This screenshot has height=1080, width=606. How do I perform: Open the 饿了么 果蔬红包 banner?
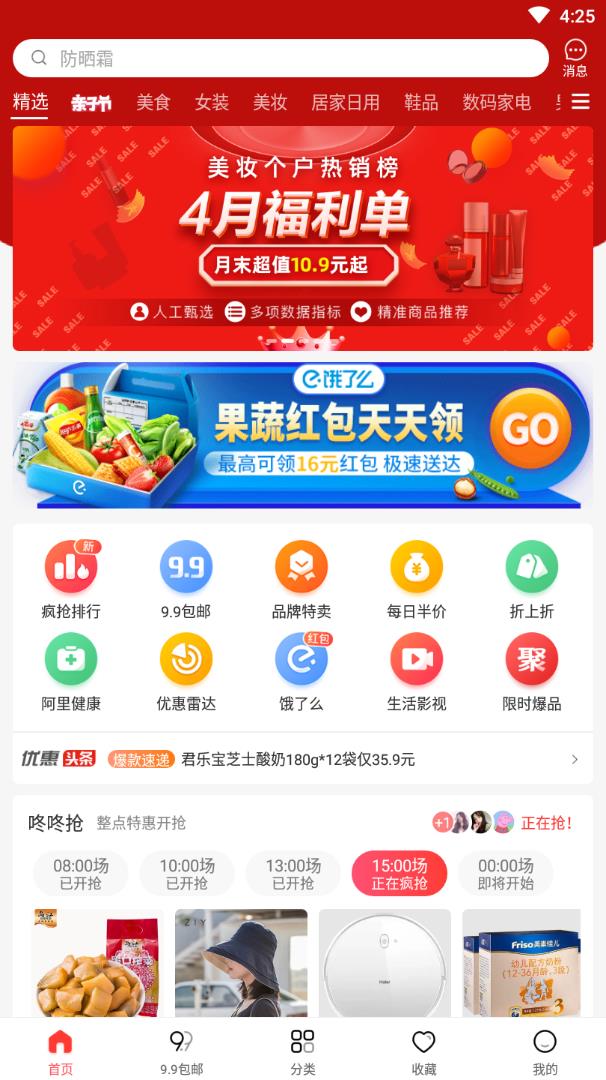302,434
